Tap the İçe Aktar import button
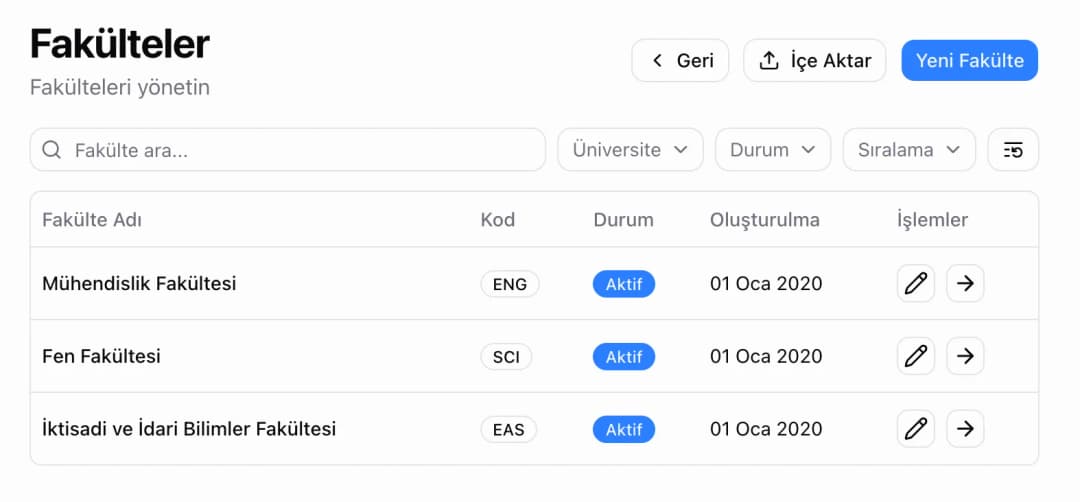 pos(814,60)
